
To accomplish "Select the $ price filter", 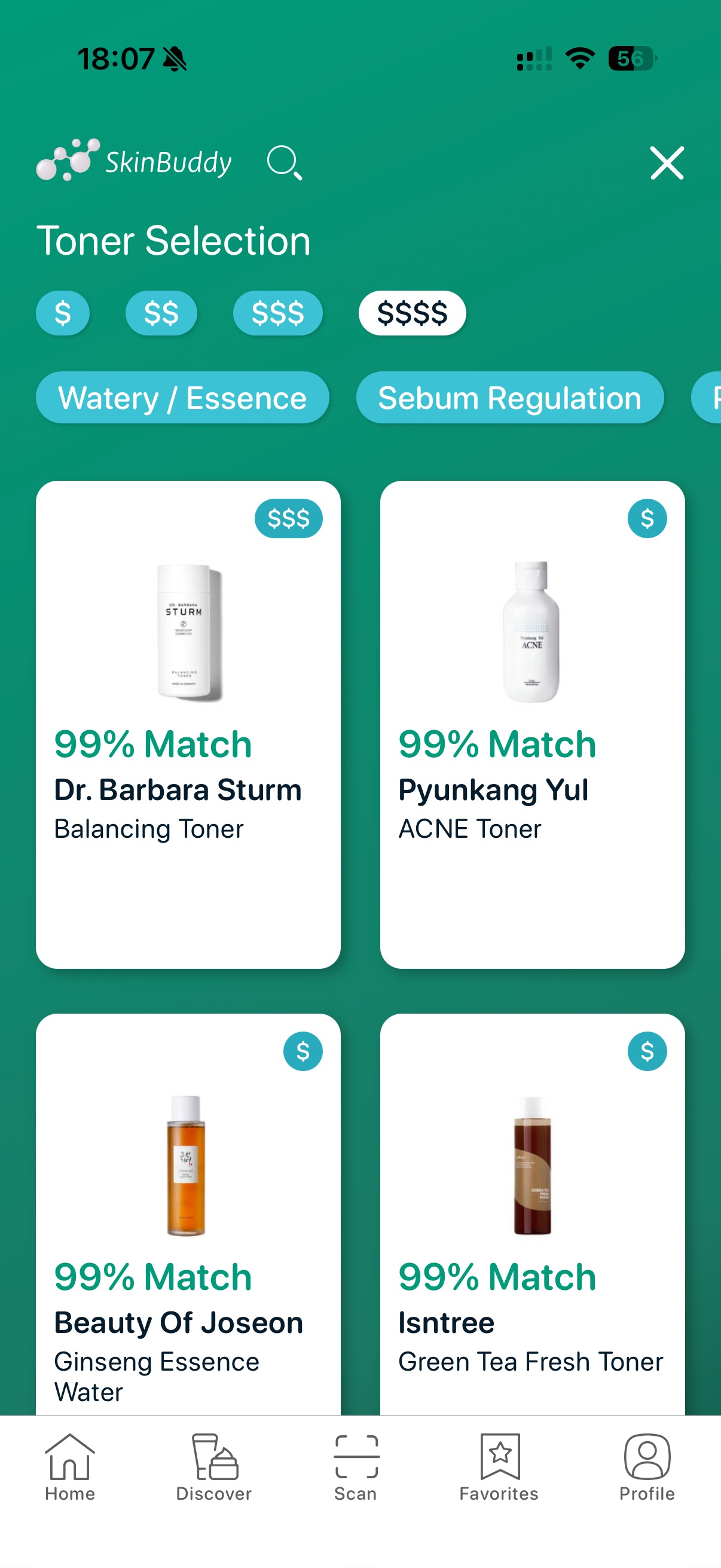I will [x=63, y=313].
